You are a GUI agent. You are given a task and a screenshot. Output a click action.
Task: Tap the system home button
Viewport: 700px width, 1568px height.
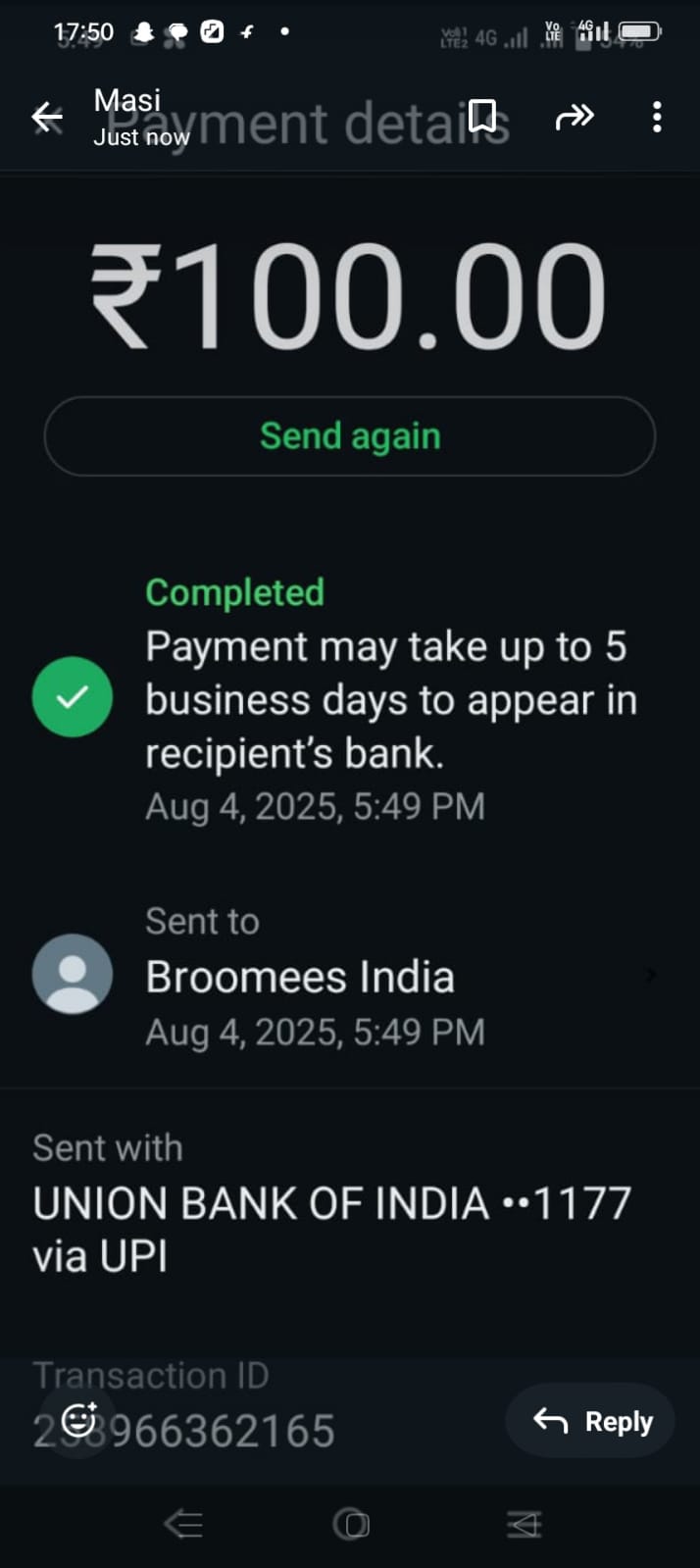point(351,1523)
